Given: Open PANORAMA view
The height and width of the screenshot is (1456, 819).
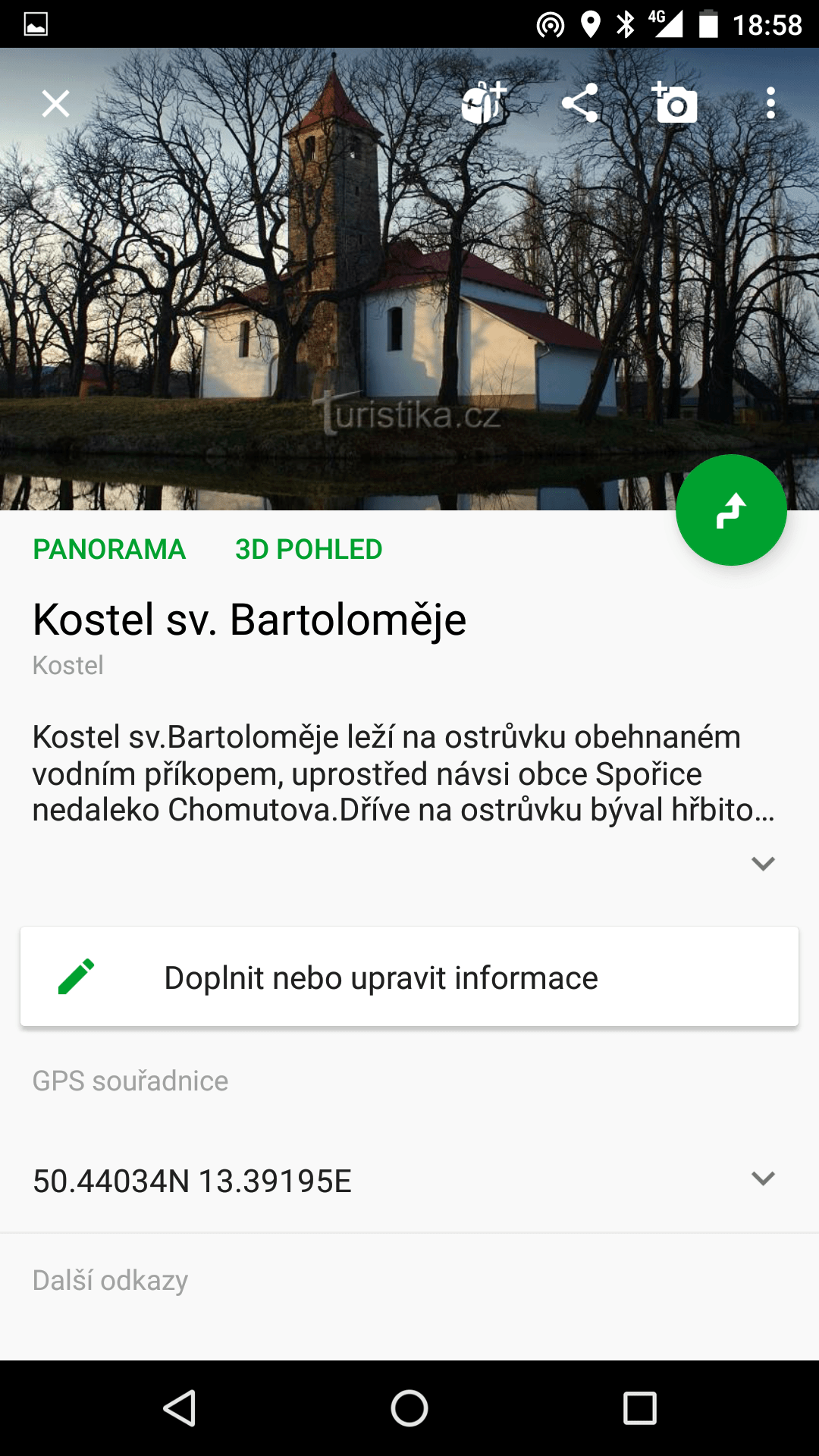Looking at the screenshot, I should pyautogui.click(x=109, y=549).
